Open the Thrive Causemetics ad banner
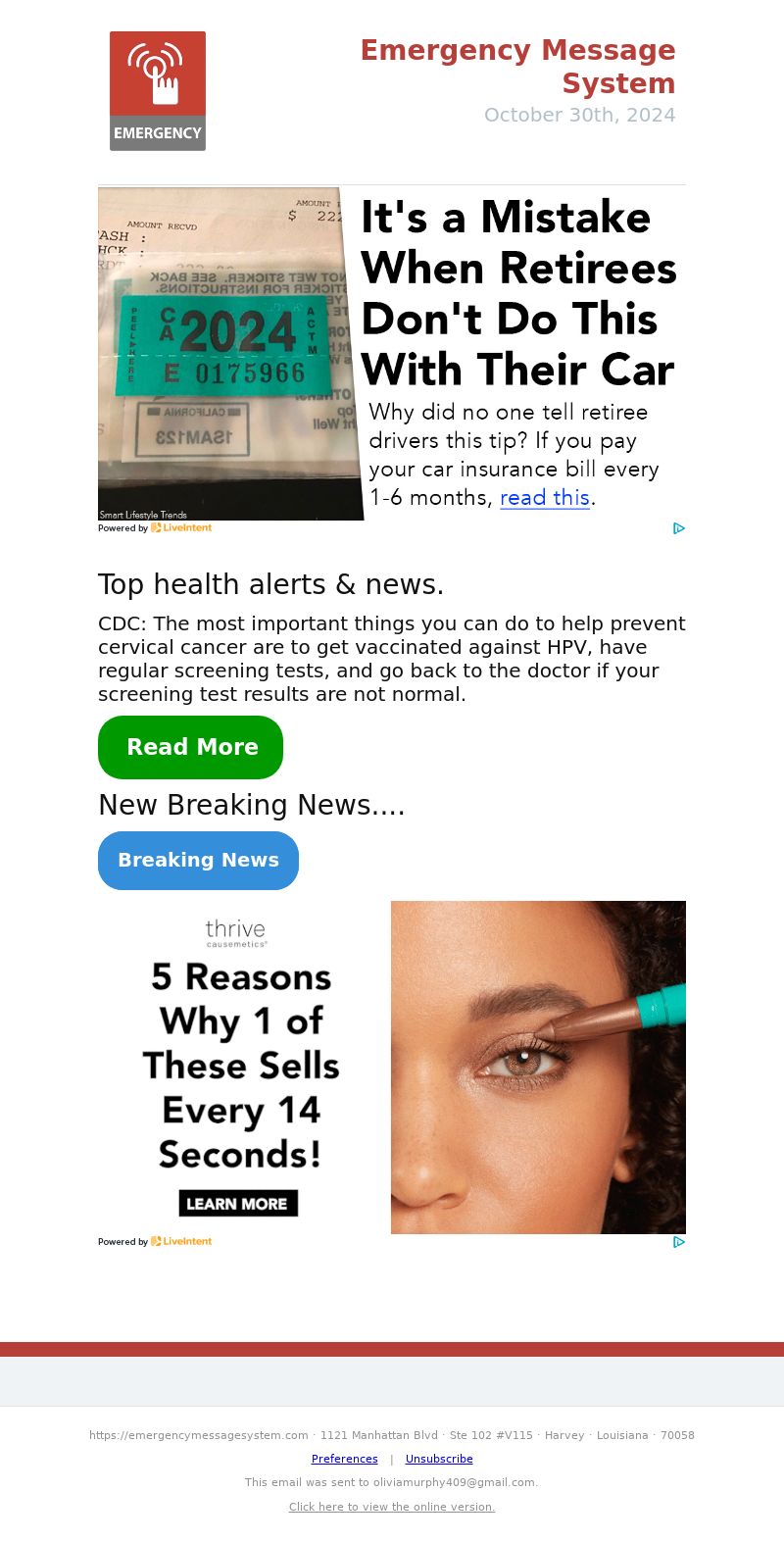Viewport: 784px width, 1542px height. point(537,1067)
